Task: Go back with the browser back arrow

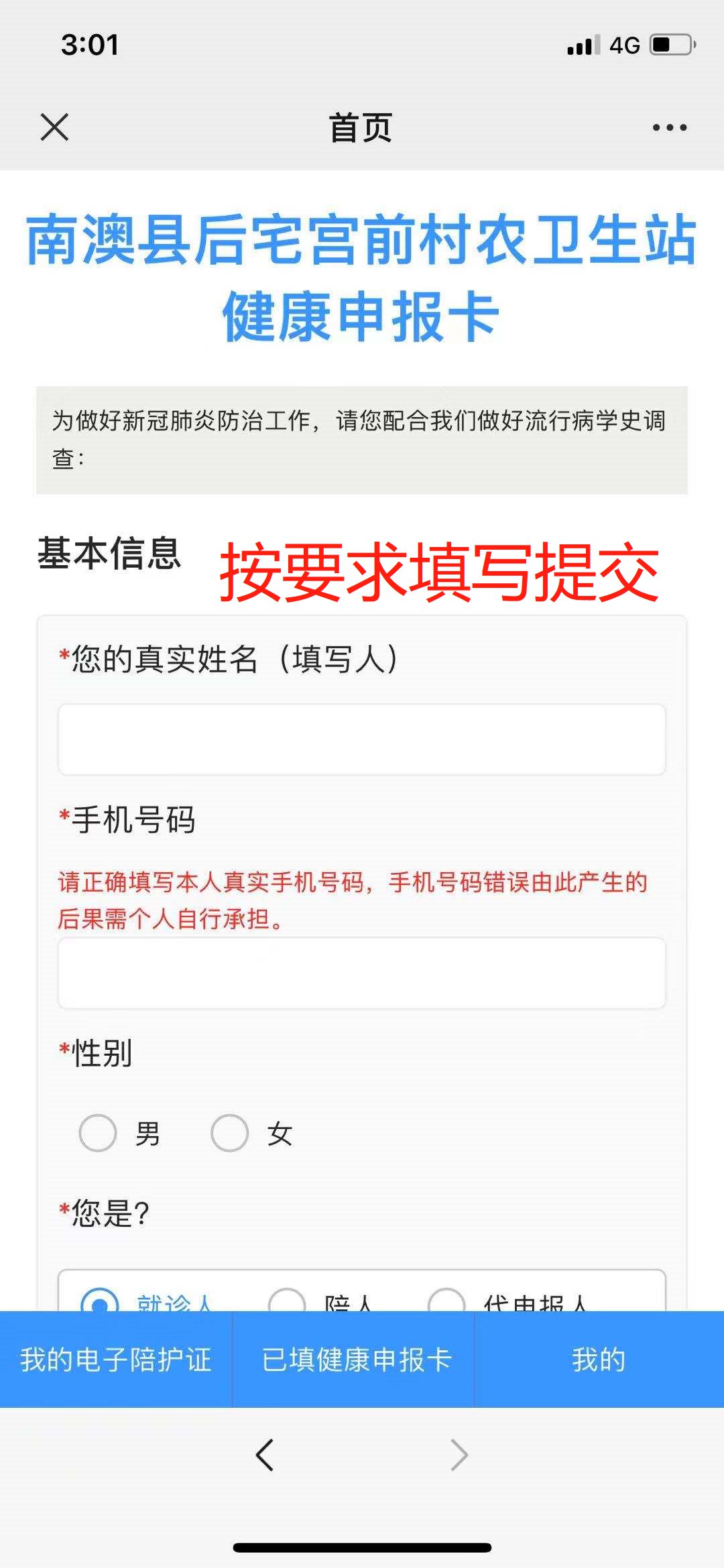Action: click(x=265, y=1455)
